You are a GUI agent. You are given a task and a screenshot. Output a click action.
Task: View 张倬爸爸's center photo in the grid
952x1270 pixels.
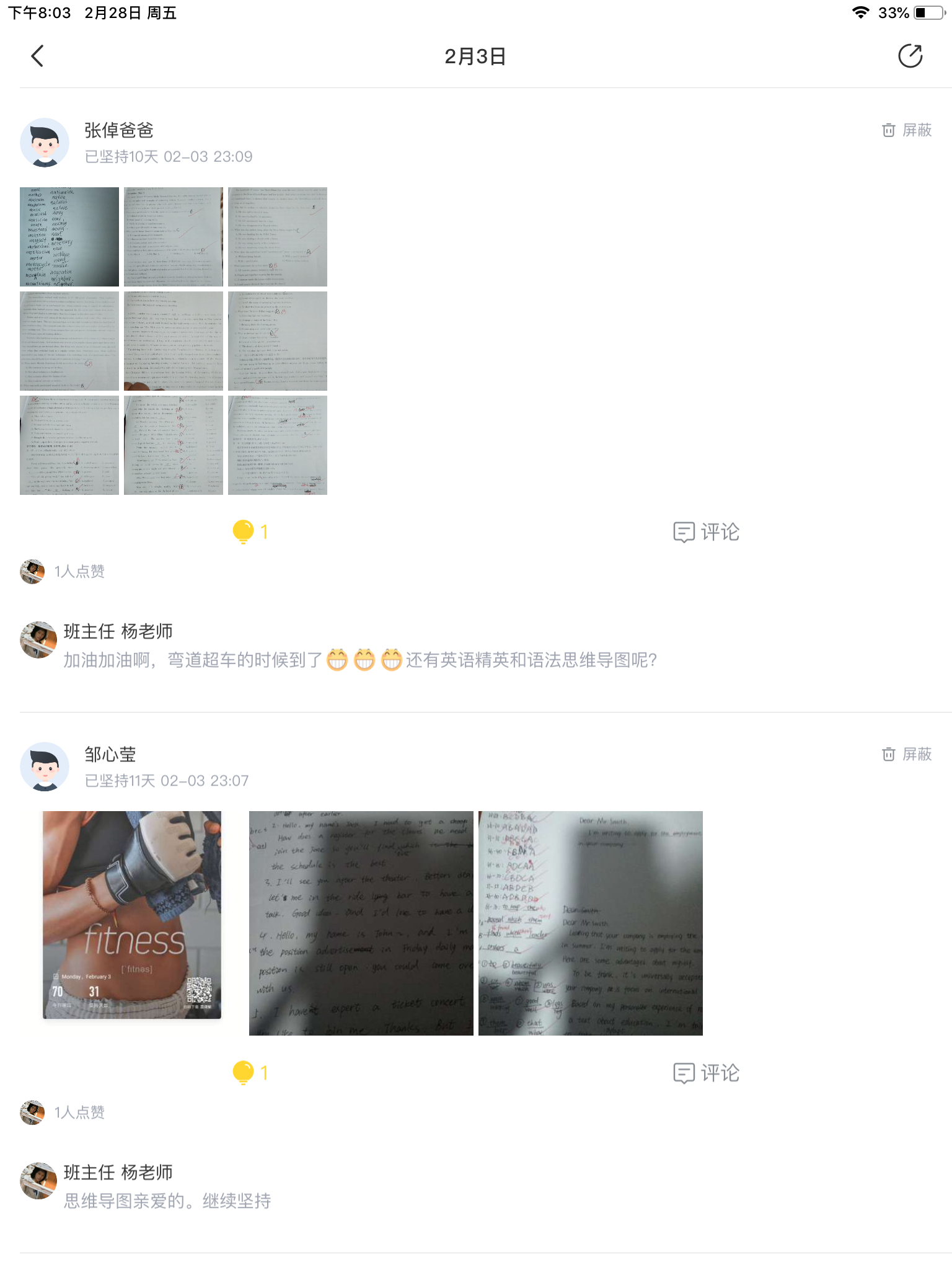[174, 340]
